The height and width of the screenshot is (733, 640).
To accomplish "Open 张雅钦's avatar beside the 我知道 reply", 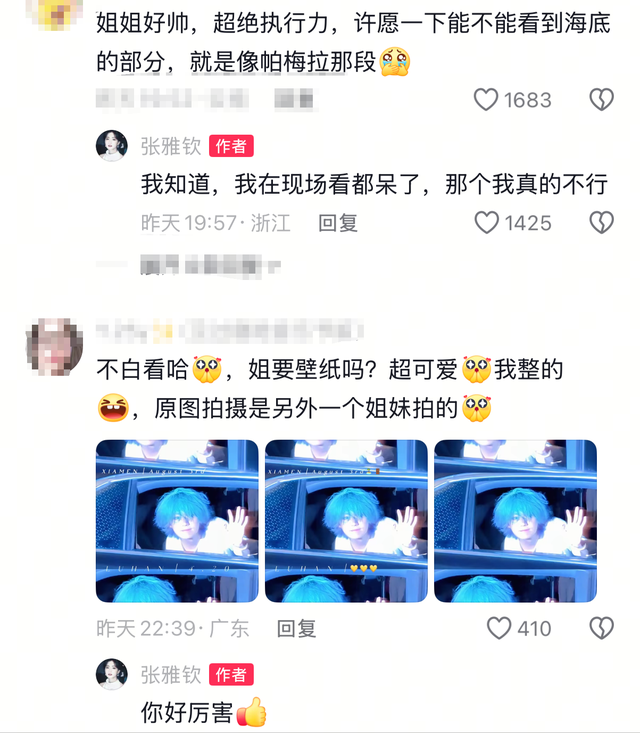I will tap(111, 146).
